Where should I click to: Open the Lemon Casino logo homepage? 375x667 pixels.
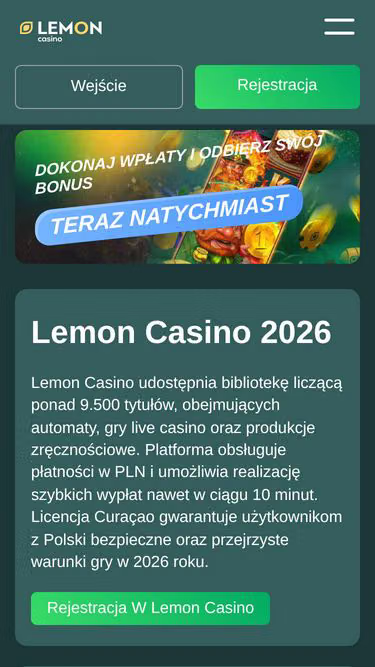pyautogui.click(x=61, y=31)
